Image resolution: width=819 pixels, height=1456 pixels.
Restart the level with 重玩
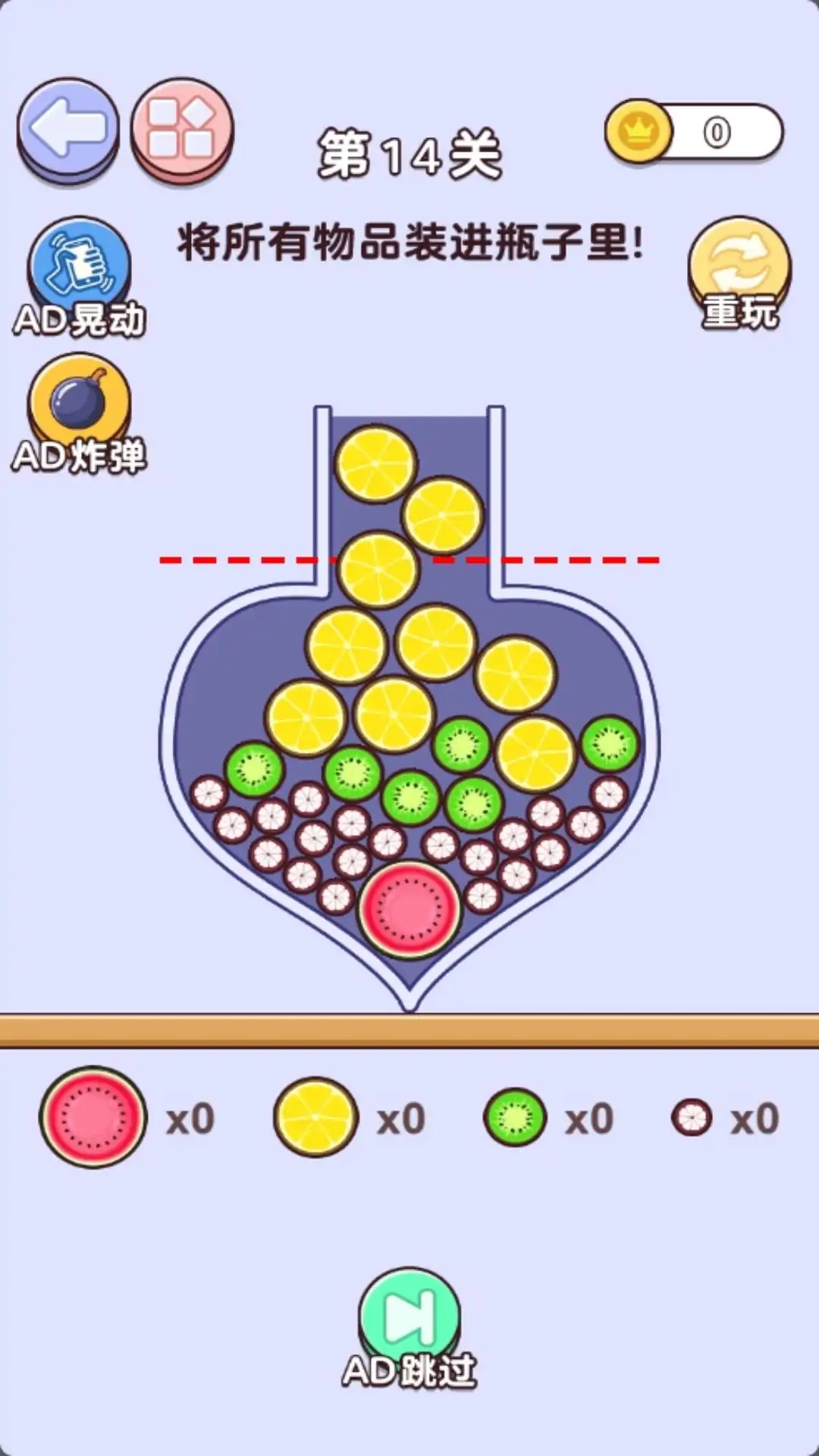pyautogui.click(x=739, y=275)
